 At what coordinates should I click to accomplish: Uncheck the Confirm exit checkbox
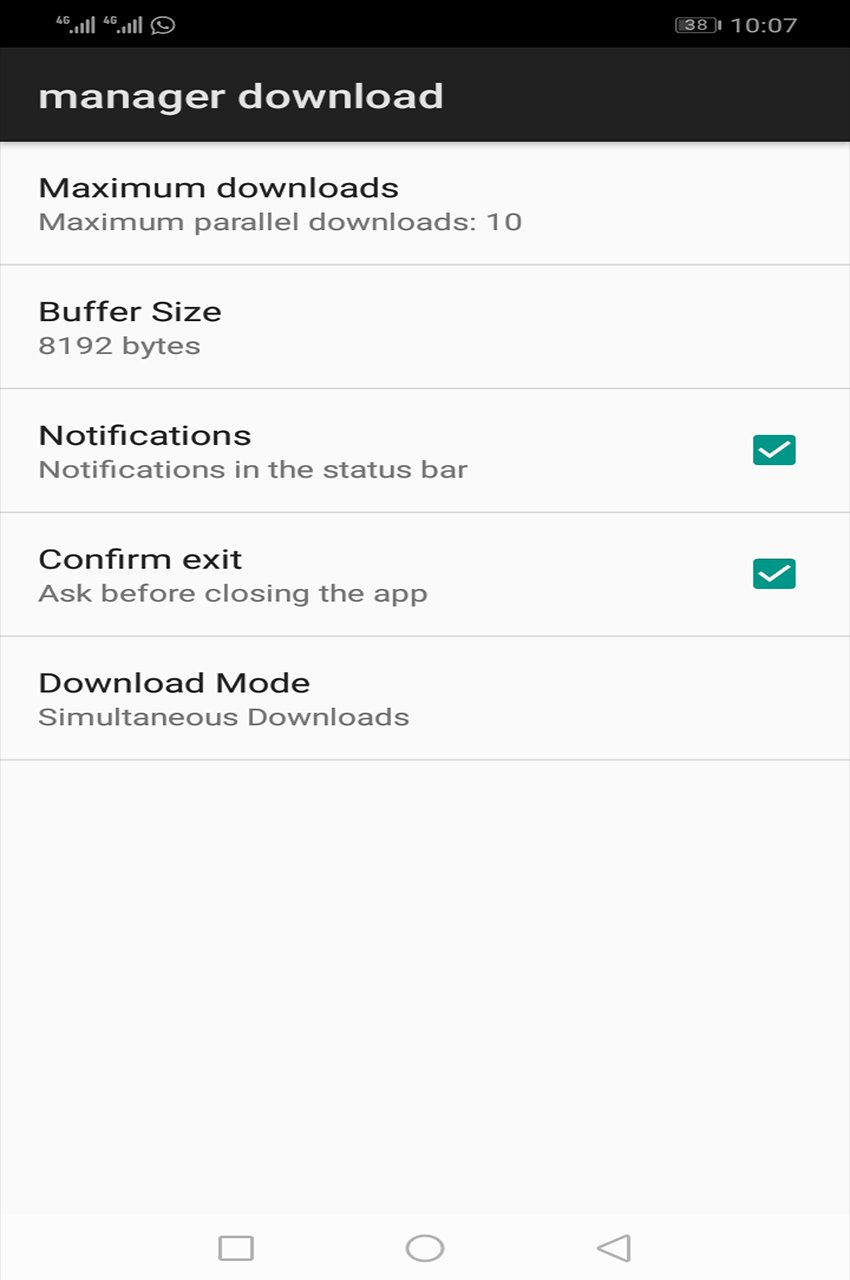(x=773, y=573)
